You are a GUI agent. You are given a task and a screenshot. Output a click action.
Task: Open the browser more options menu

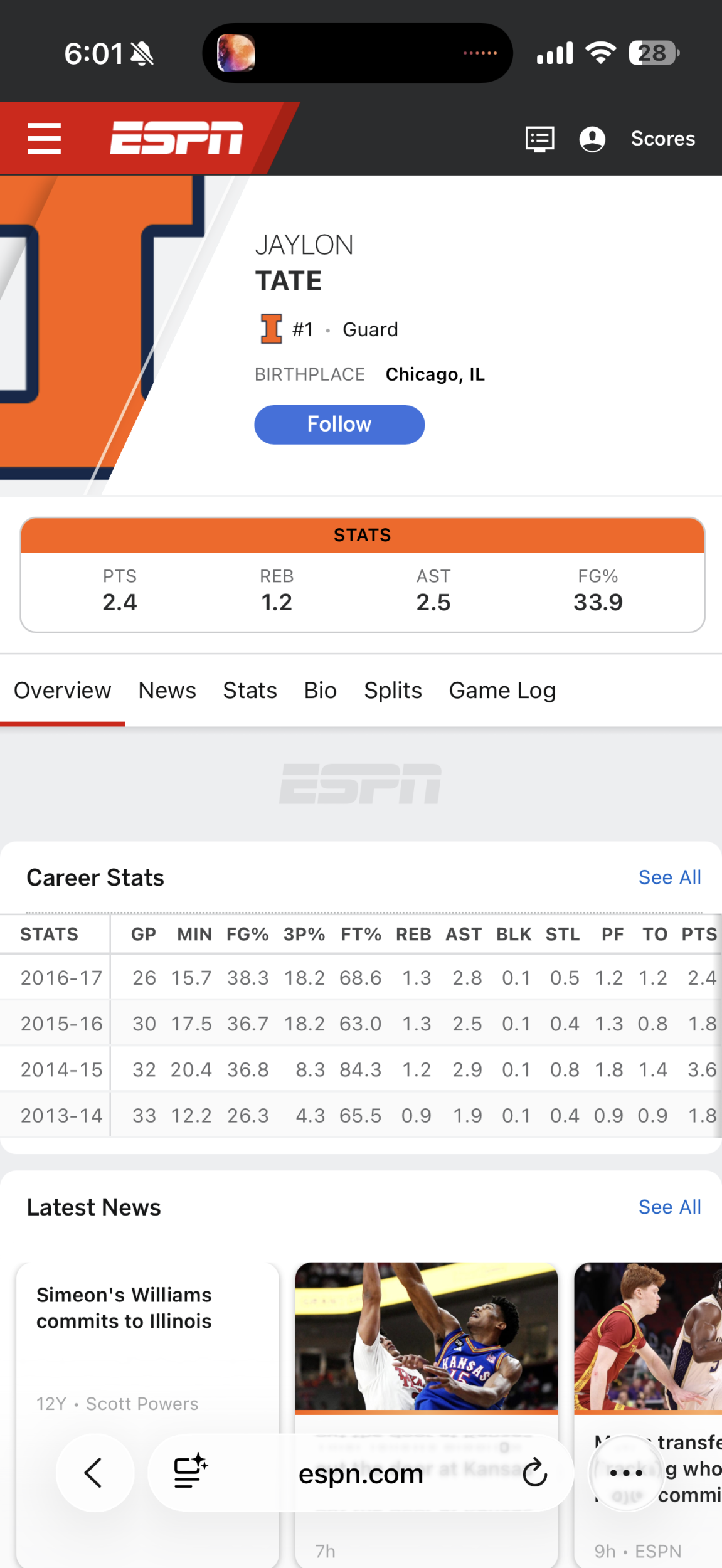(626, 1473)
